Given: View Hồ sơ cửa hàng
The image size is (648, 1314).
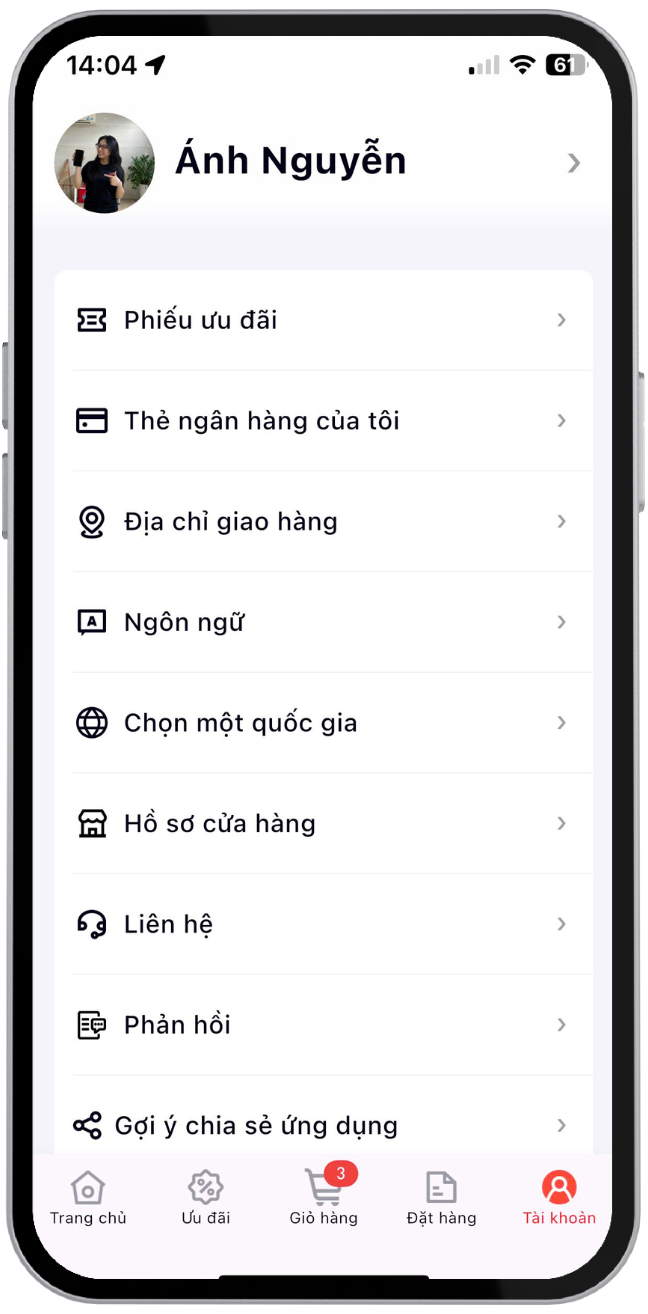Looking at the screenshot, I should pyautogui.click(x=322, y=824).
